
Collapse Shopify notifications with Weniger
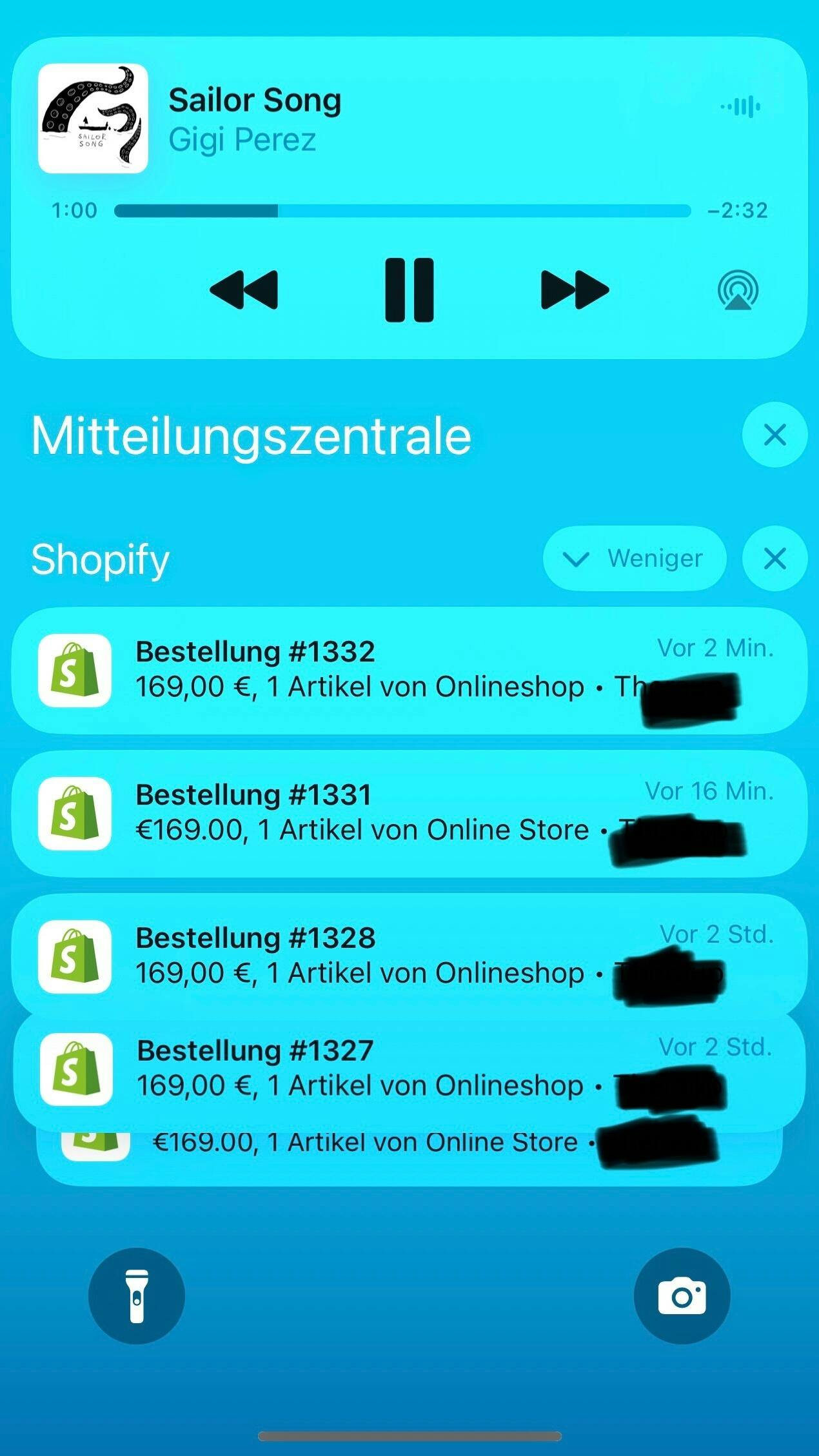[635, 558]
